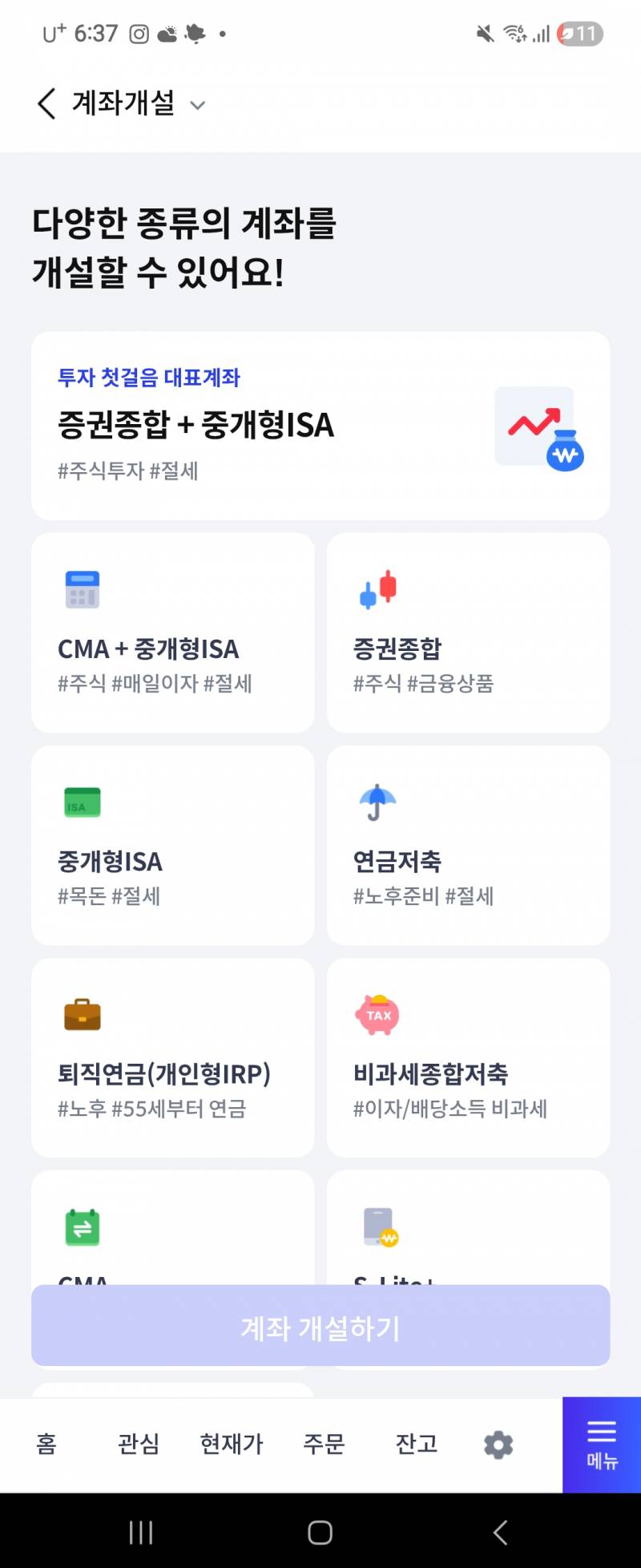Open the settings gear in bottom navigation
This screenshot has width=641, height=1568.
[498, 1445]
